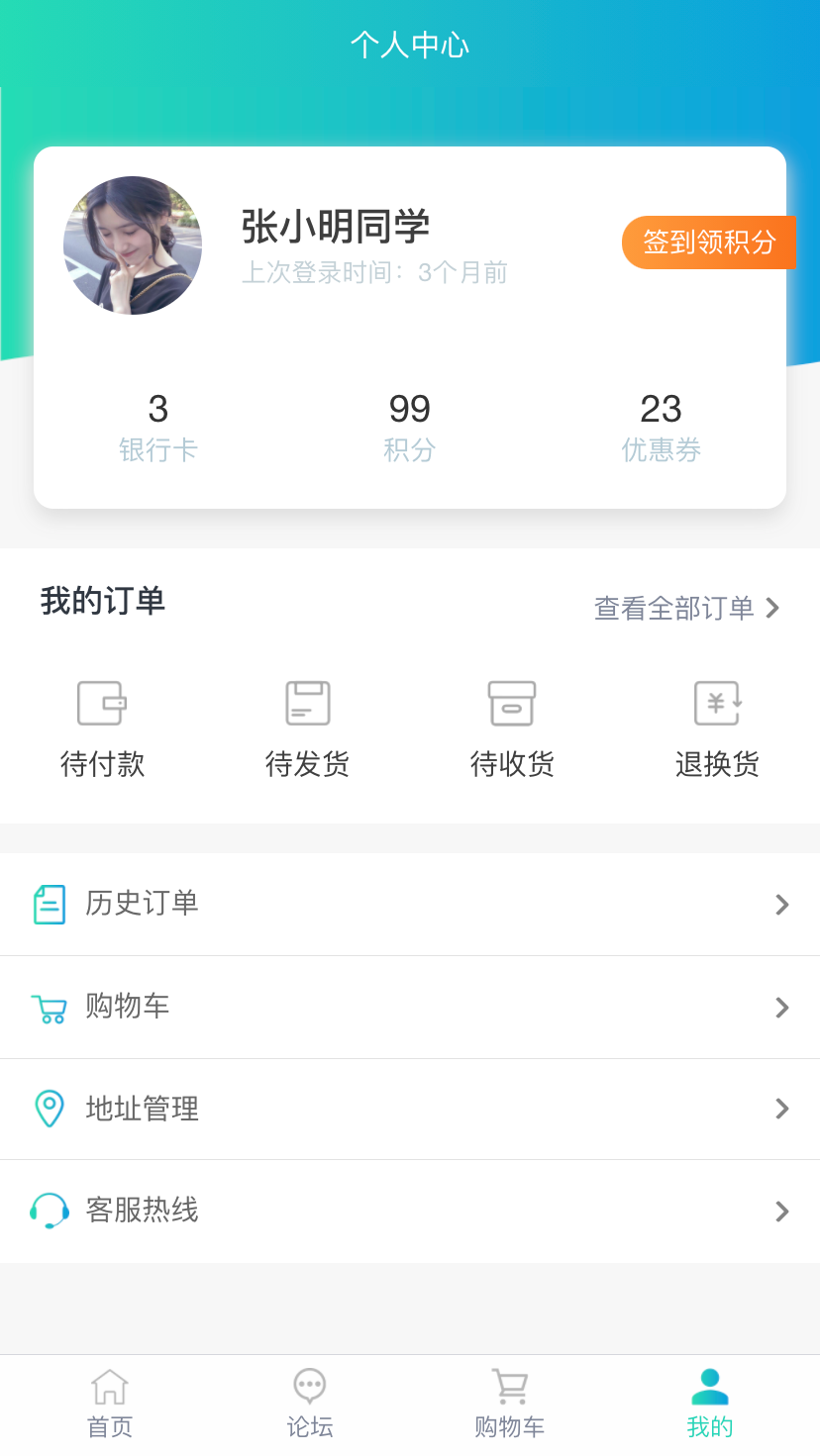Screen dimensions: 820x1456
Task: View 银行卡 bank cards
Action: coord(158,427)
